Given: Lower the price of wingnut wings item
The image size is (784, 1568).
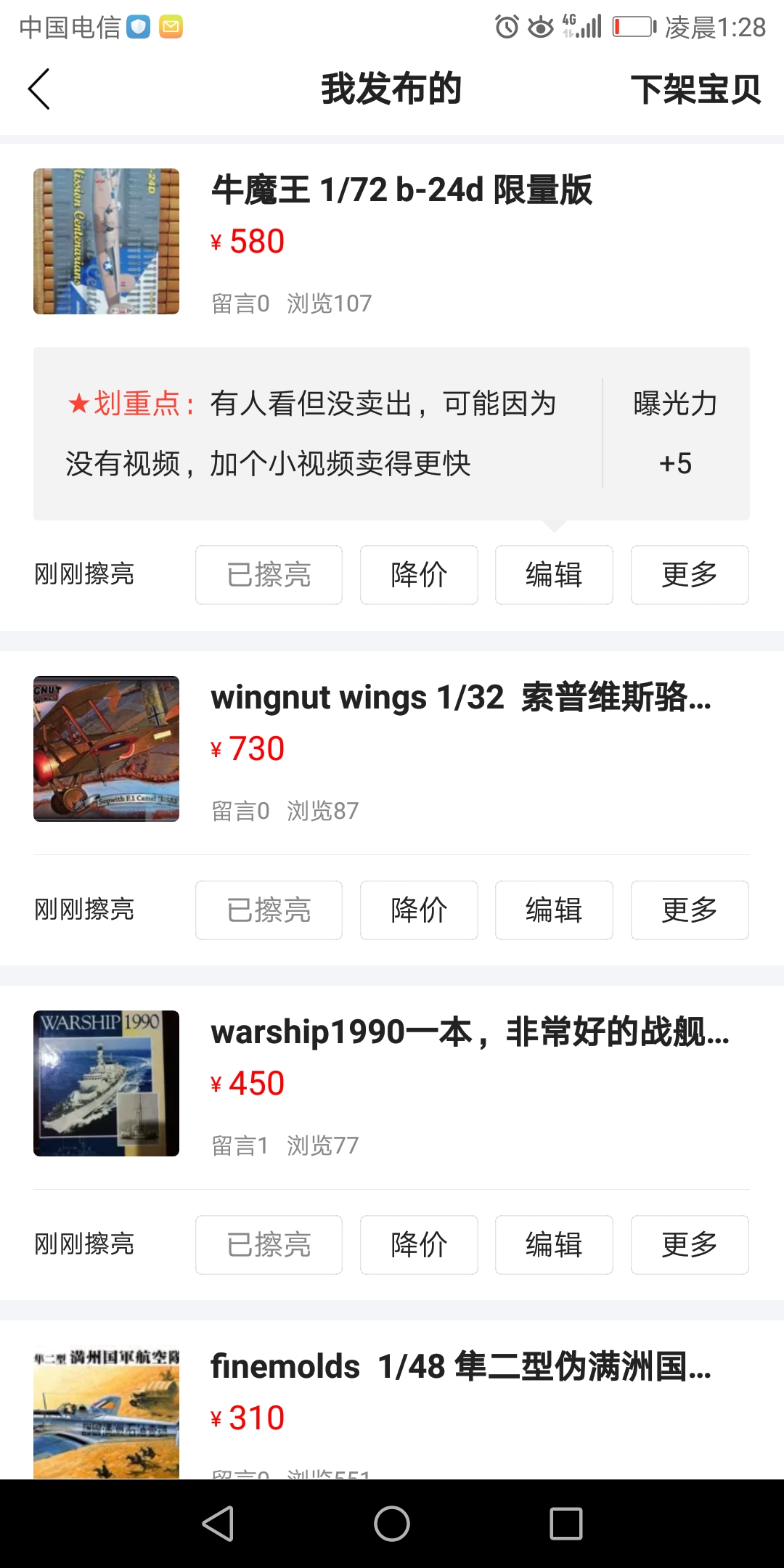Looking at the screenshot, I should click(x=419, y=910).
